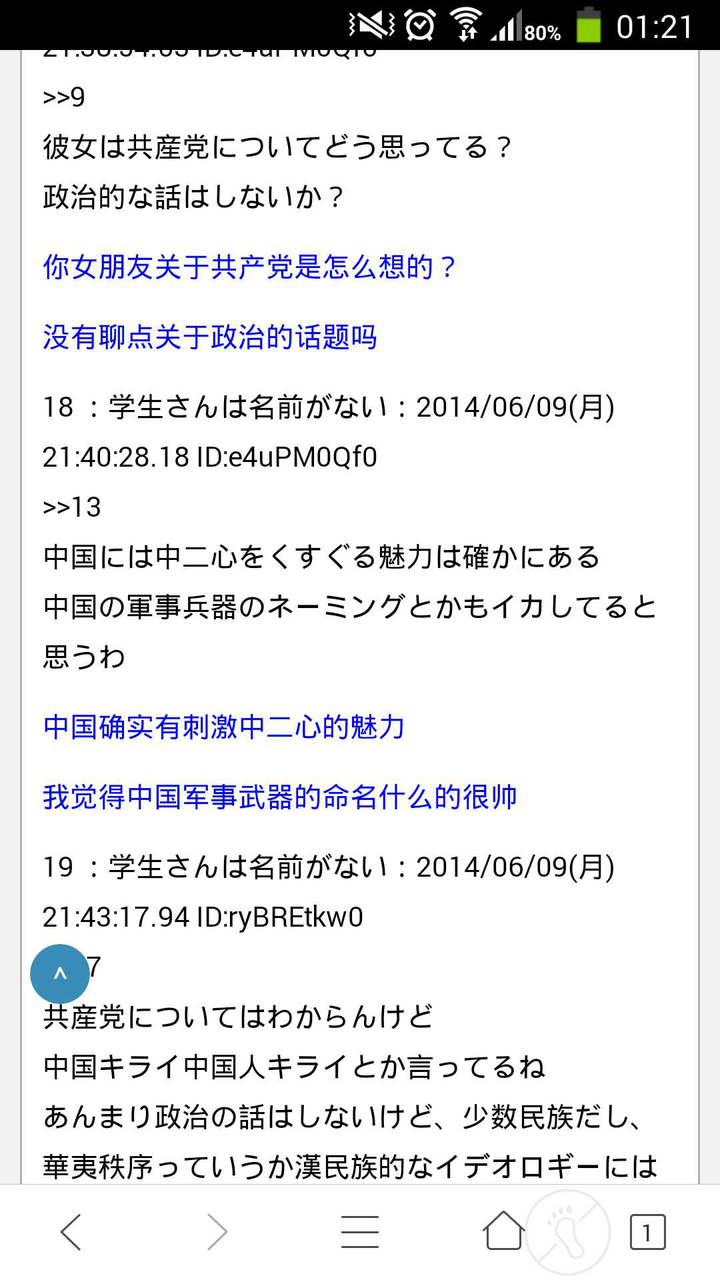This screenshot has height=1280, width=720.
Task: Open the tab switcher showing 1 tab
Action: tap(647, 1232)
